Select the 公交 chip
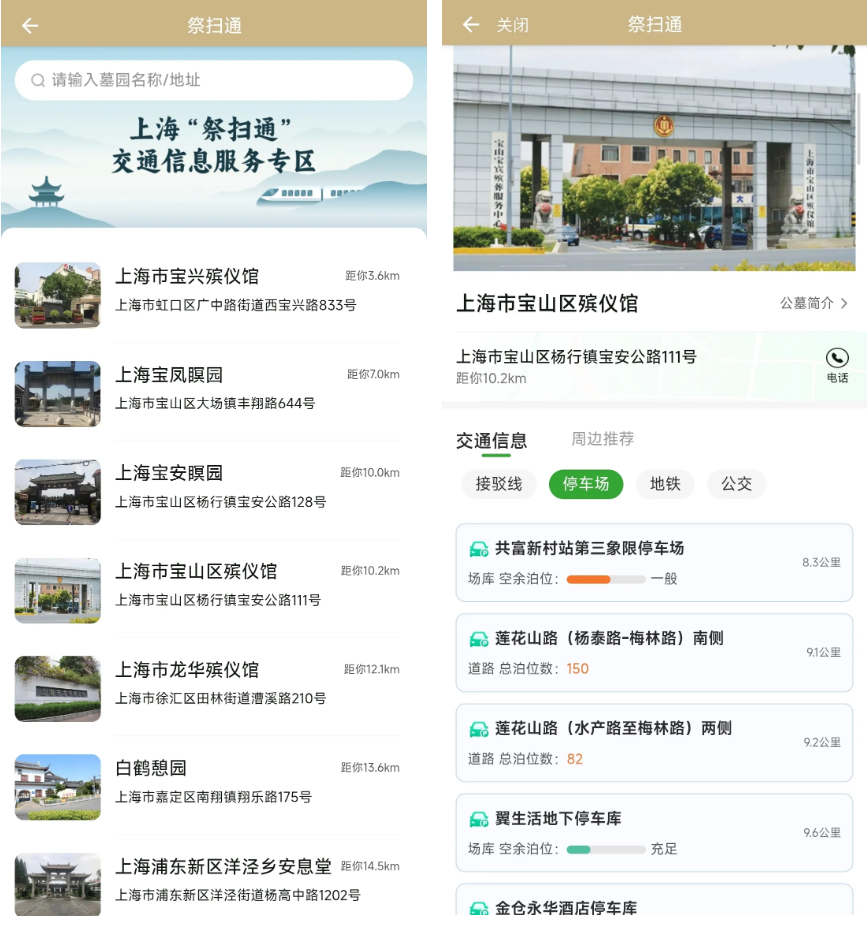 tap(737, 484)
